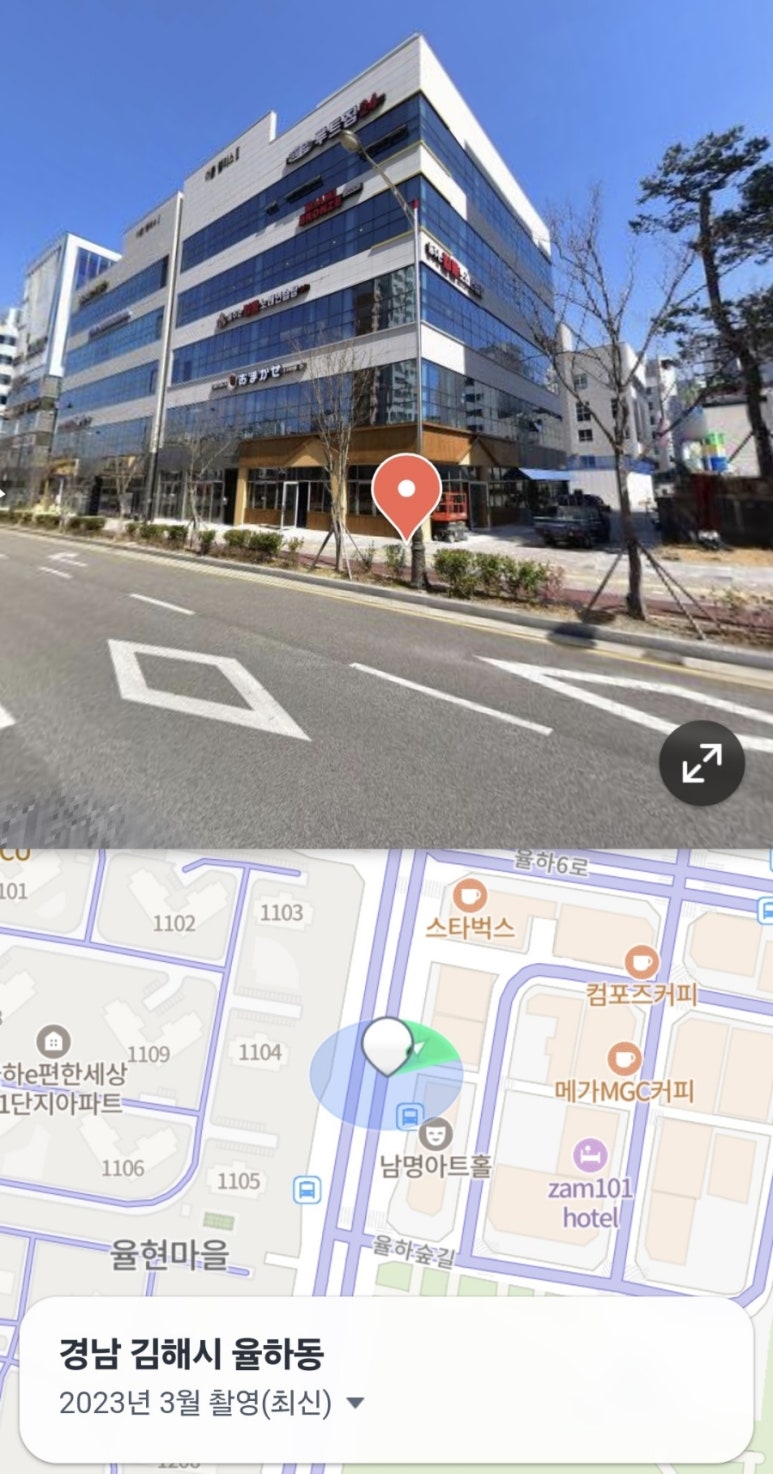Expand the street view to fullscreen
773x1474 pixels.
point(702,764)
